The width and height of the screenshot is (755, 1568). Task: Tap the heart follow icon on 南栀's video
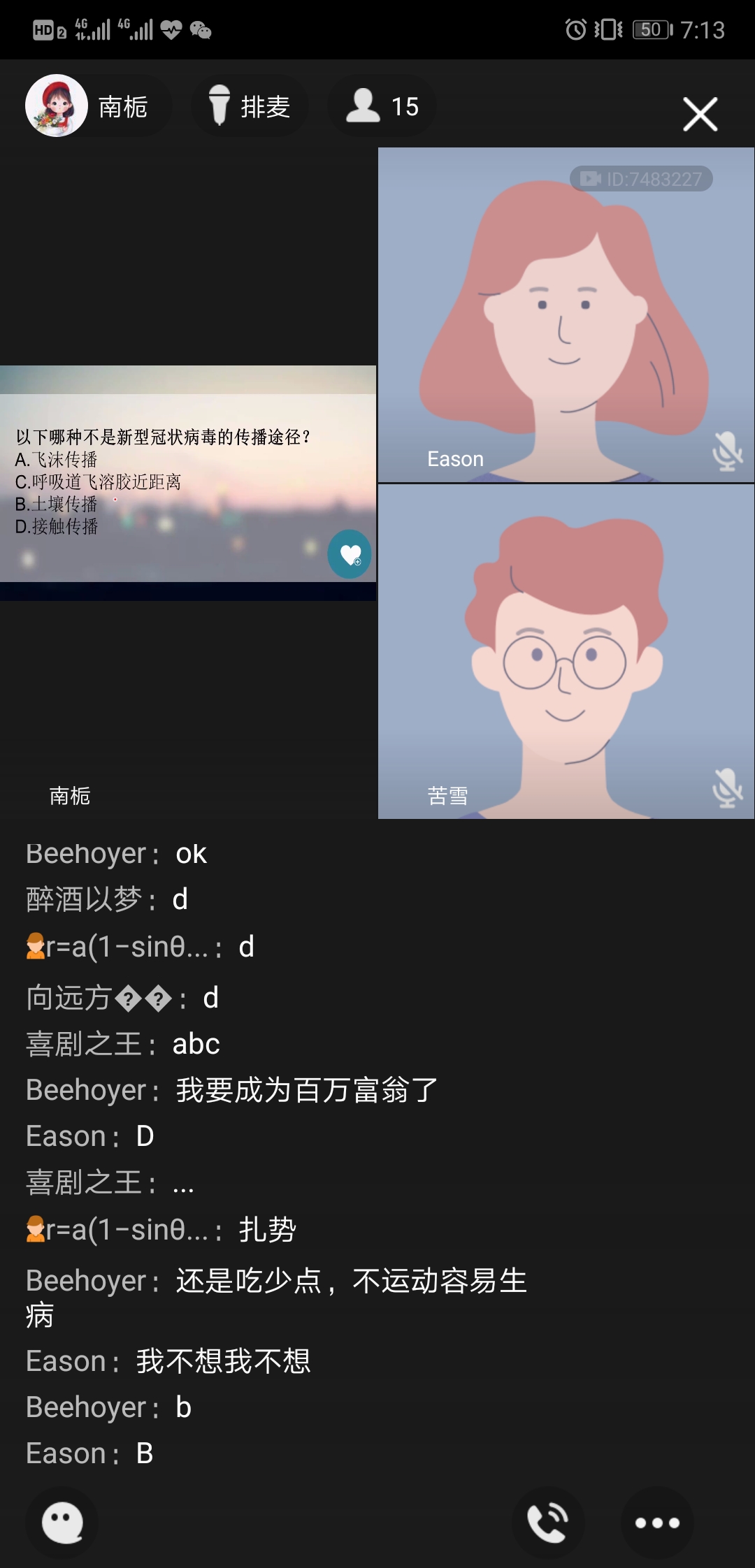coord(350,554)
